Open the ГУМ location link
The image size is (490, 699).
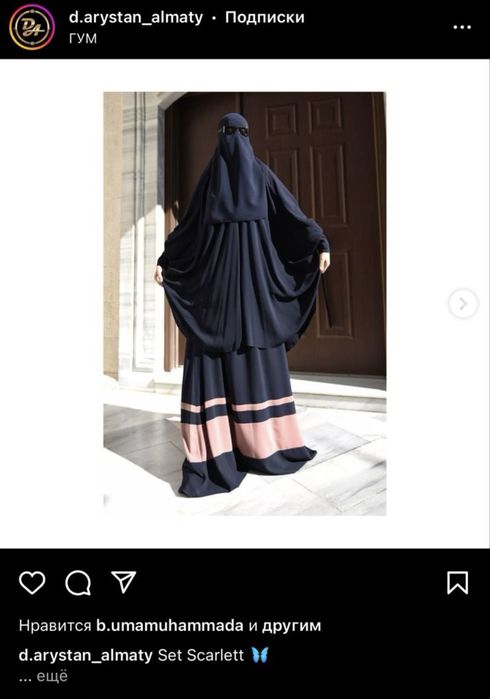point(82,38)
